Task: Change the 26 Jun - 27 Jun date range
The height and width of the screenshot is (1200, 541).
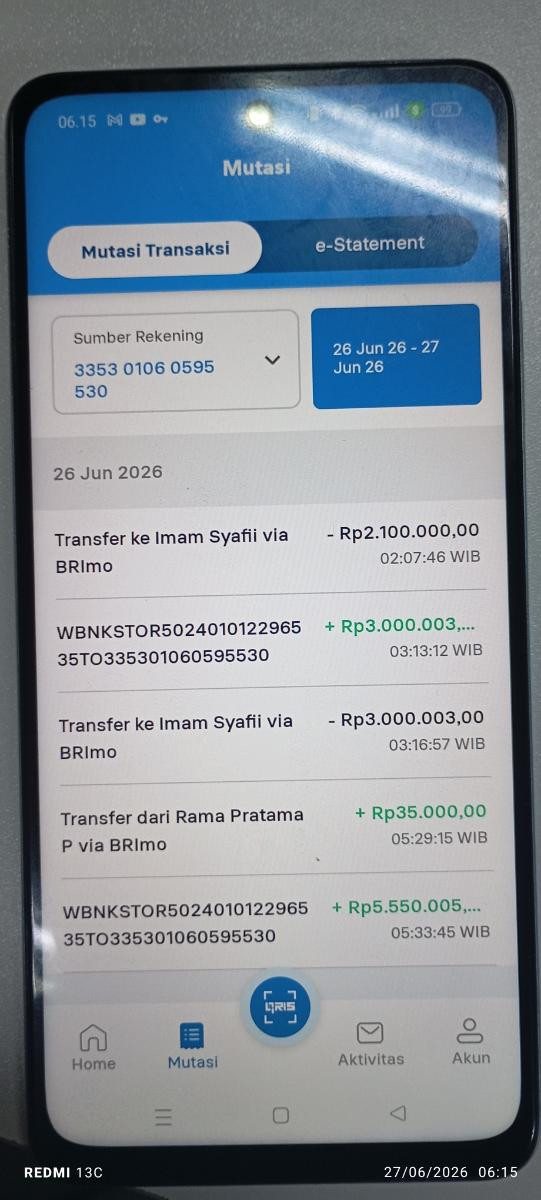Action: click(396, 357)
